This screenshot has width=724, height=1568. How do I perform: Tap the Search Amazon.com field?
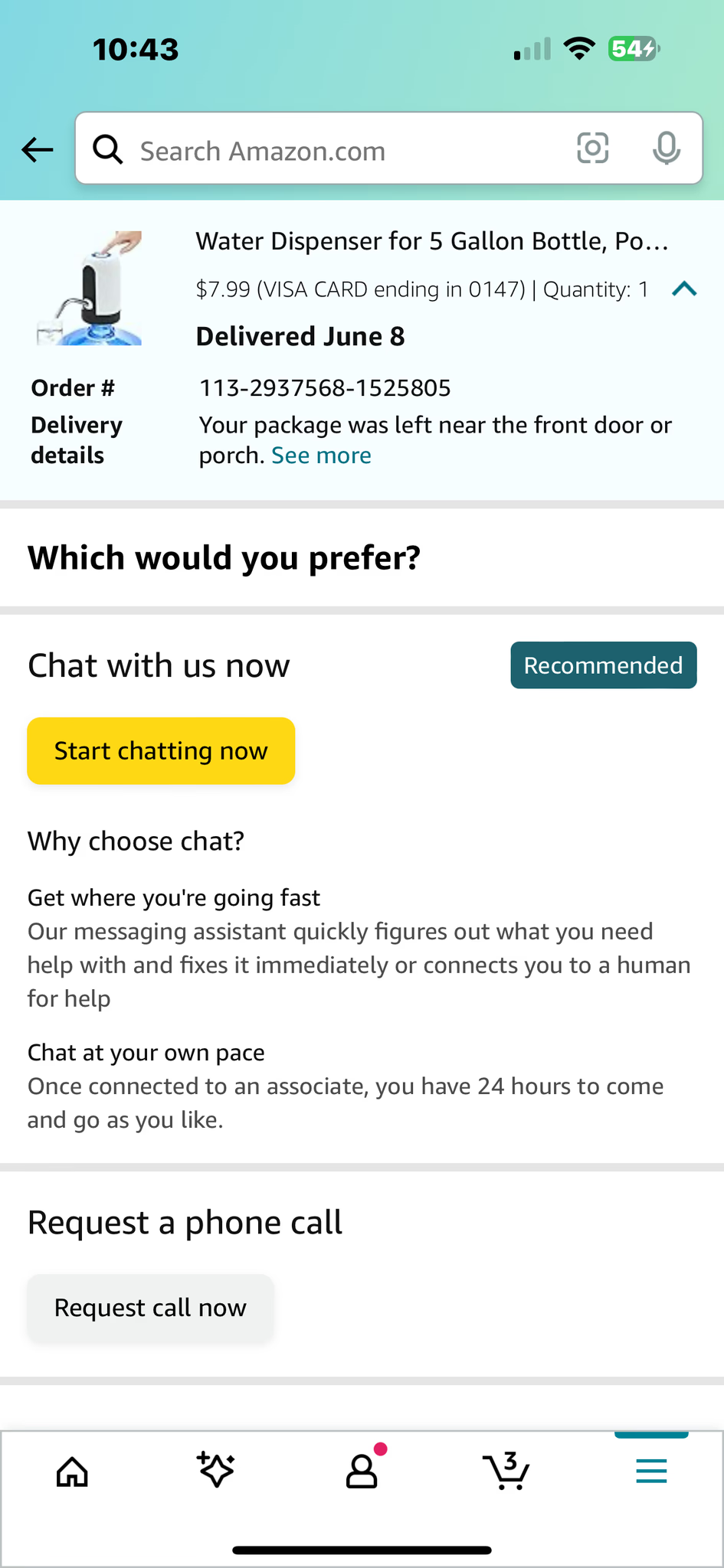click(337, 150)
